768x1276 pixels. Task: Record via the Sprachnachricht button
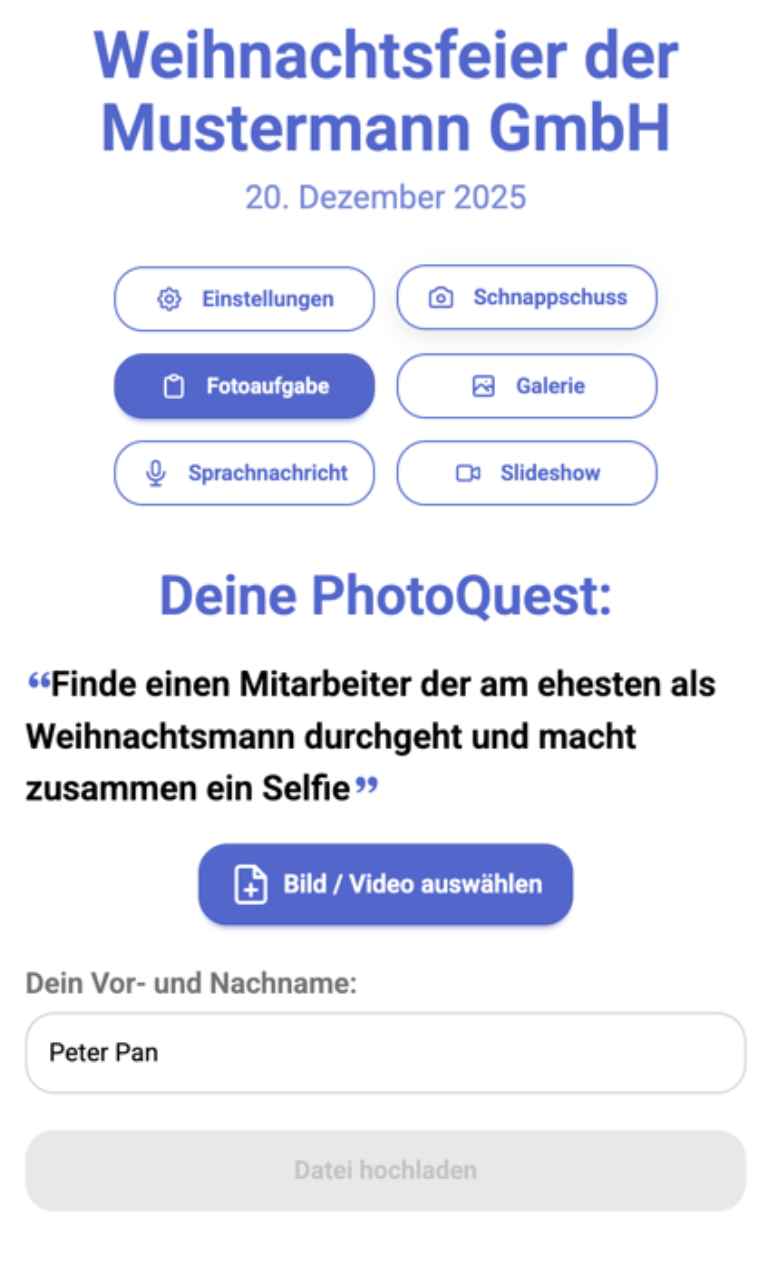[x=244, y=473]
